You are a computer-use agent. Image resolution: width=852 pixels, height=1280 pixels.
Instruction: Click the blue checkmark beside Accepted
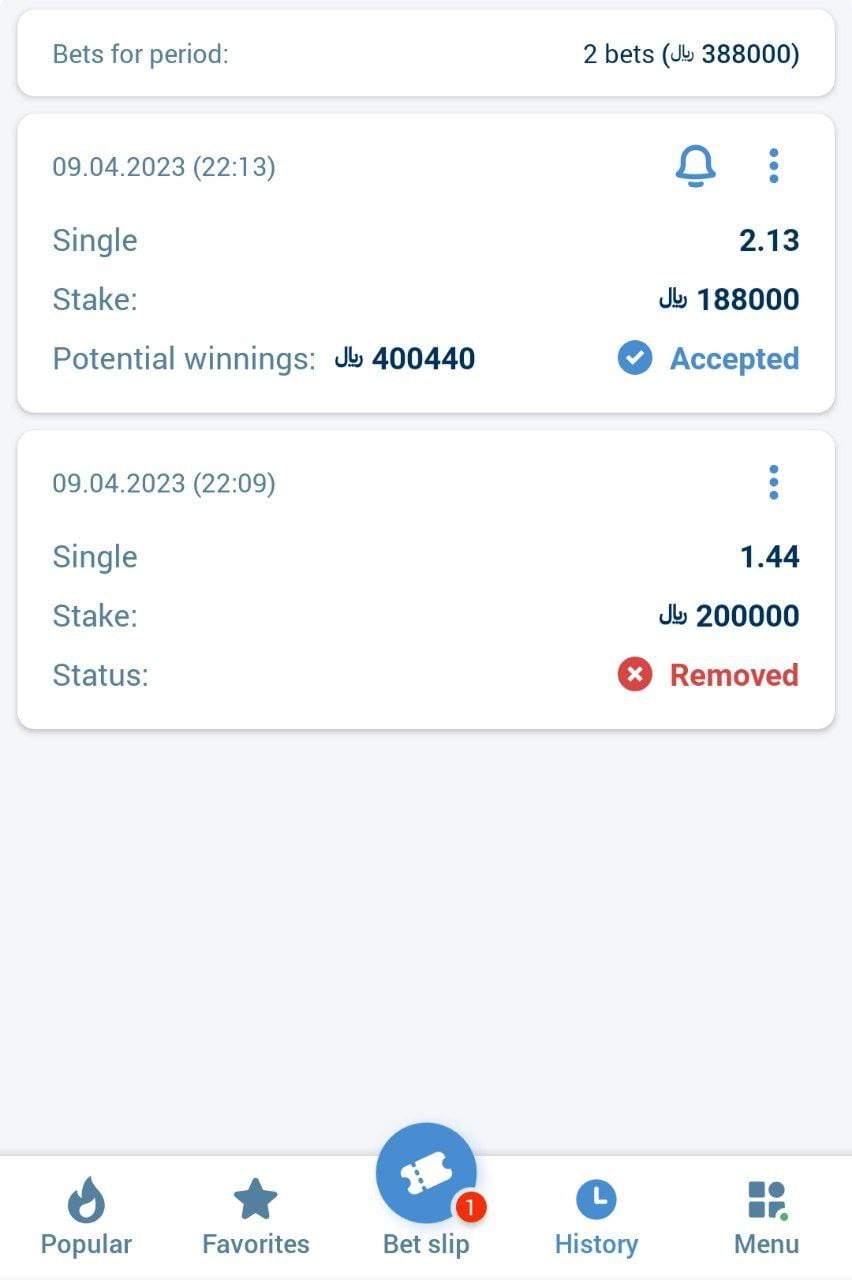point(634,357)
